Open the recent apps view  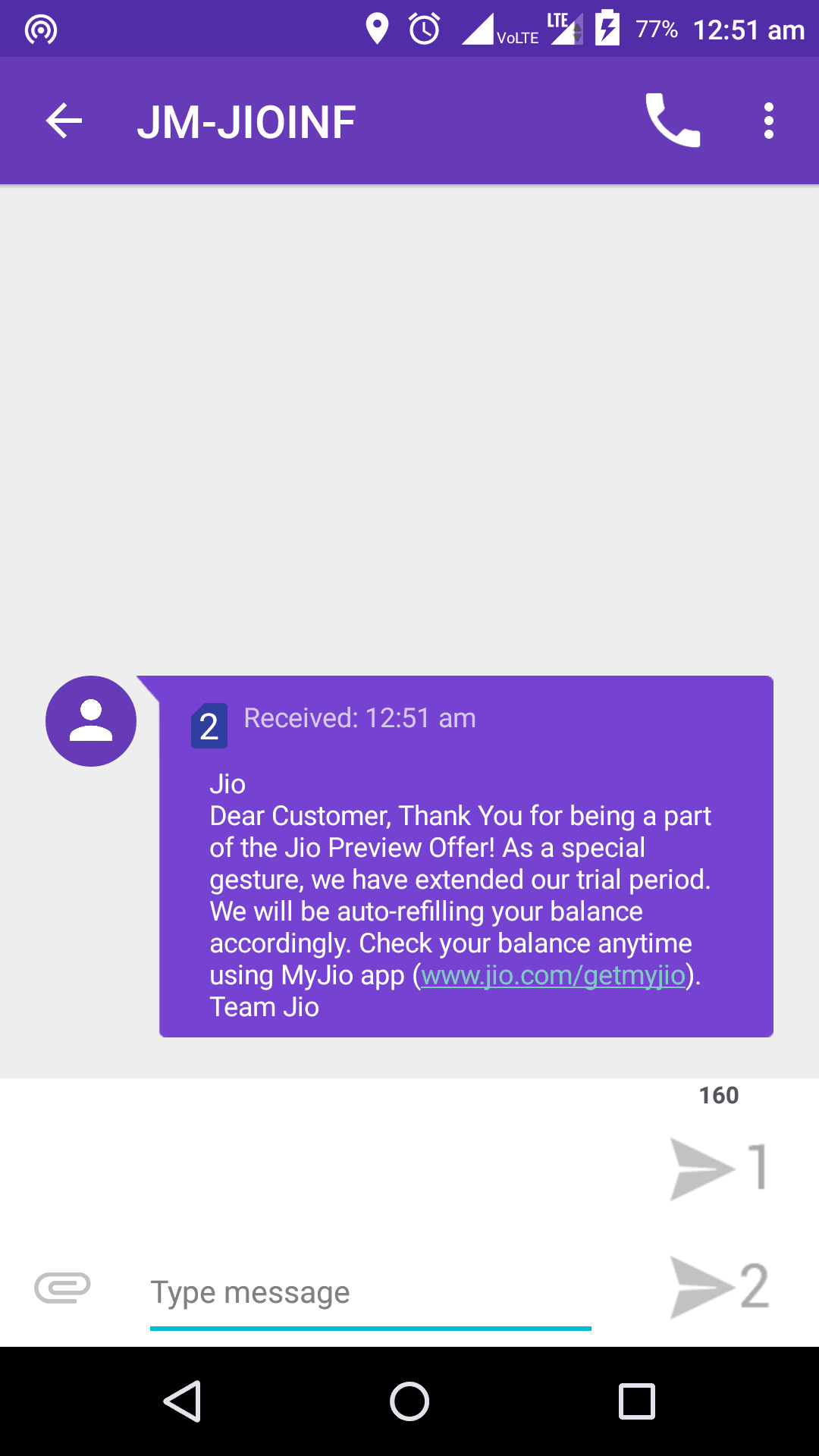click(636, 1401)
